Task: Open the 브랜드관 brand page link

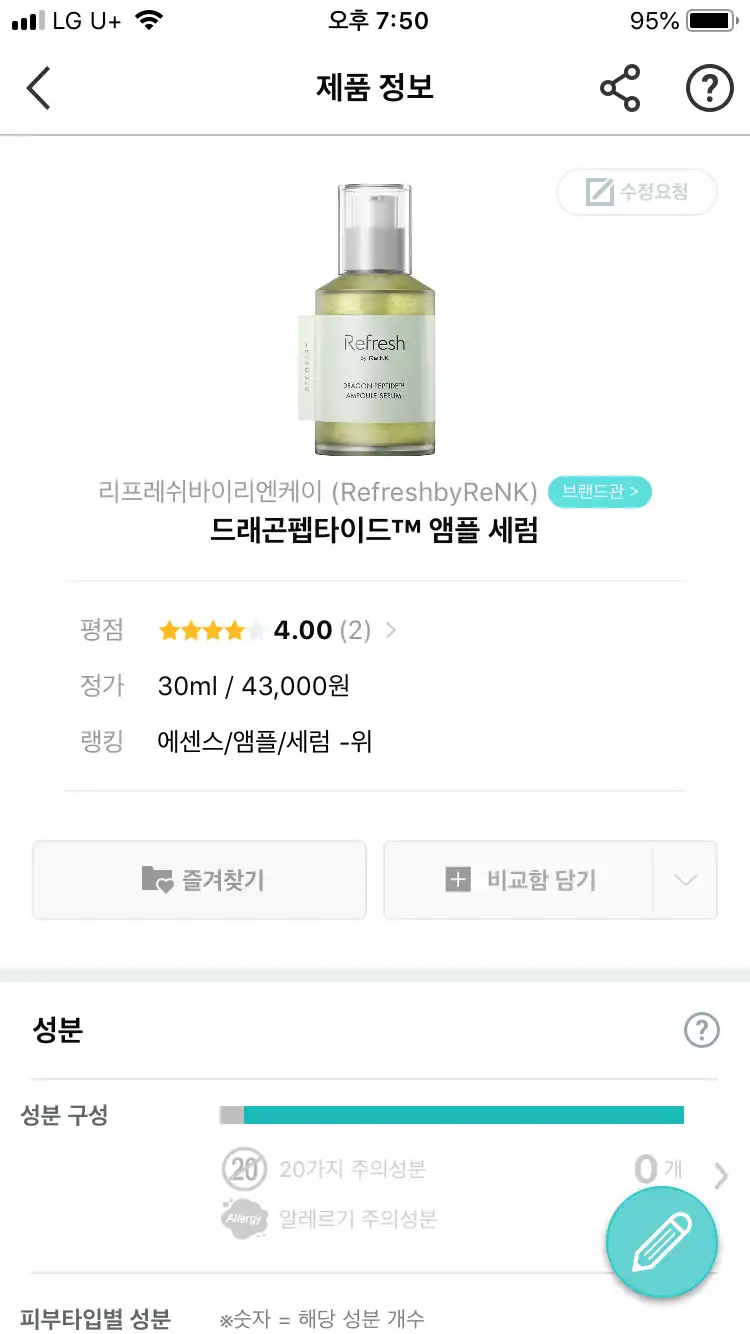Action: 600,492
